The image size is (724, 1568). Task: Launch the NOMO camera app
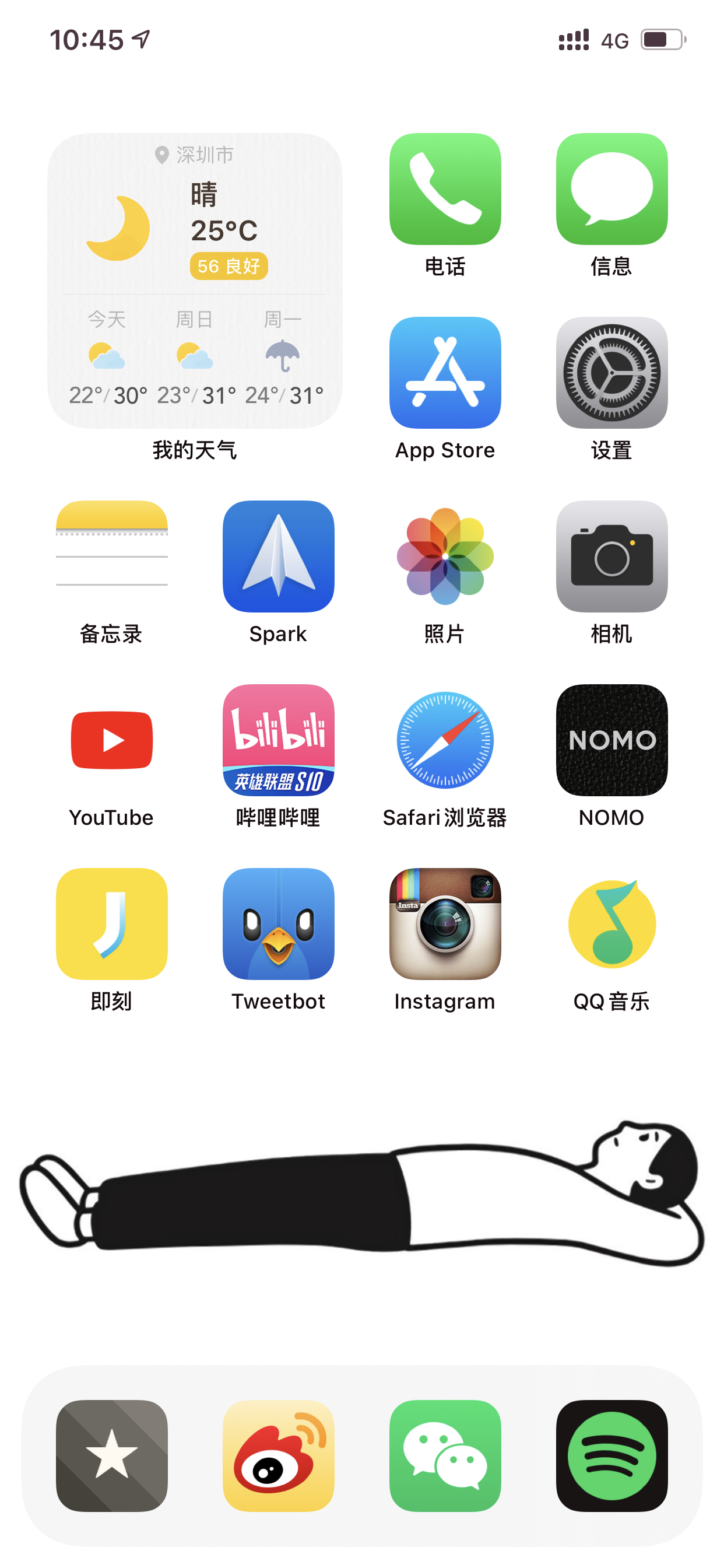tap(611, 740)
